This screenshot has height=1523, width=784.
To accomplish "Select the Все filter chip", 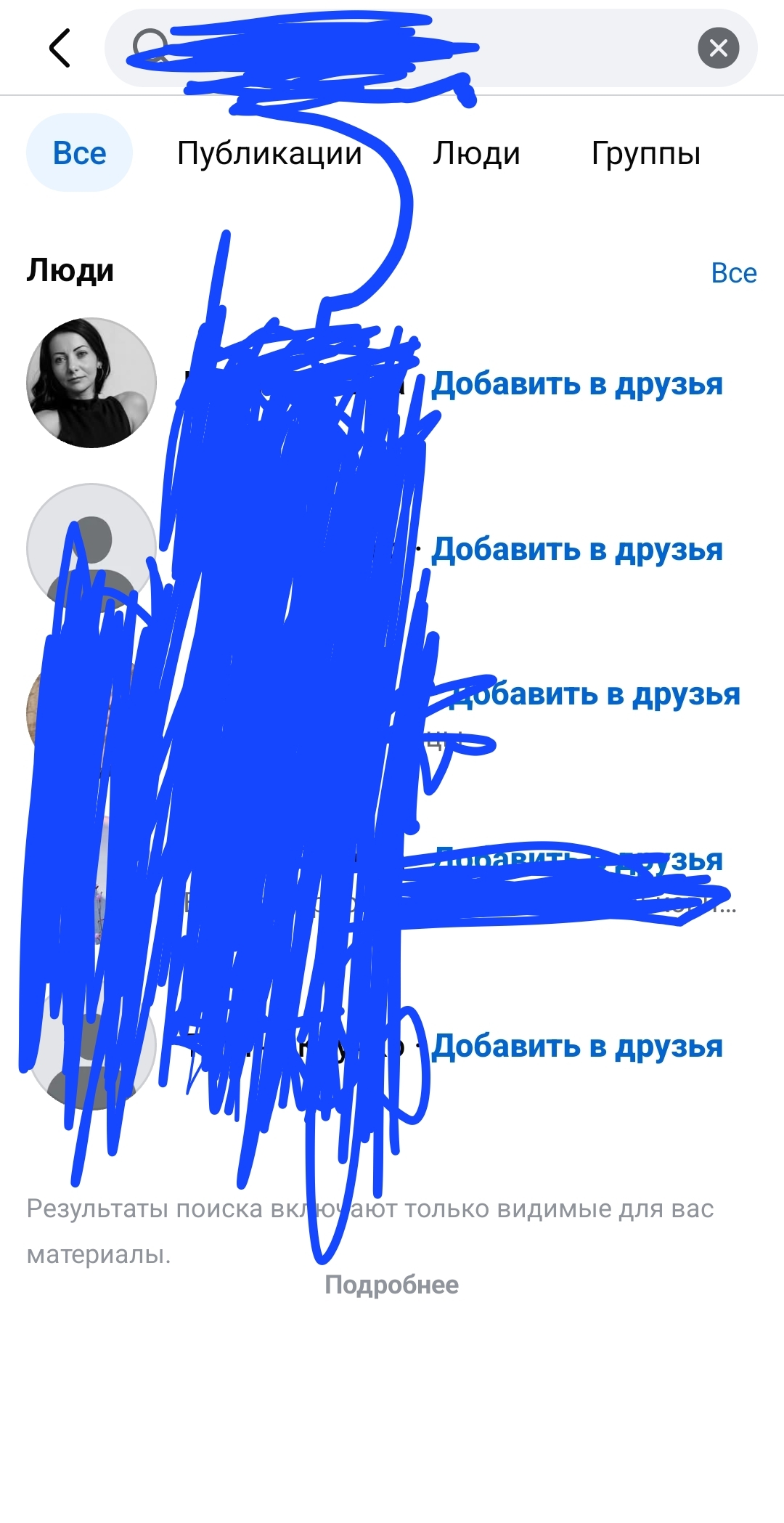I will coord(80,153).
